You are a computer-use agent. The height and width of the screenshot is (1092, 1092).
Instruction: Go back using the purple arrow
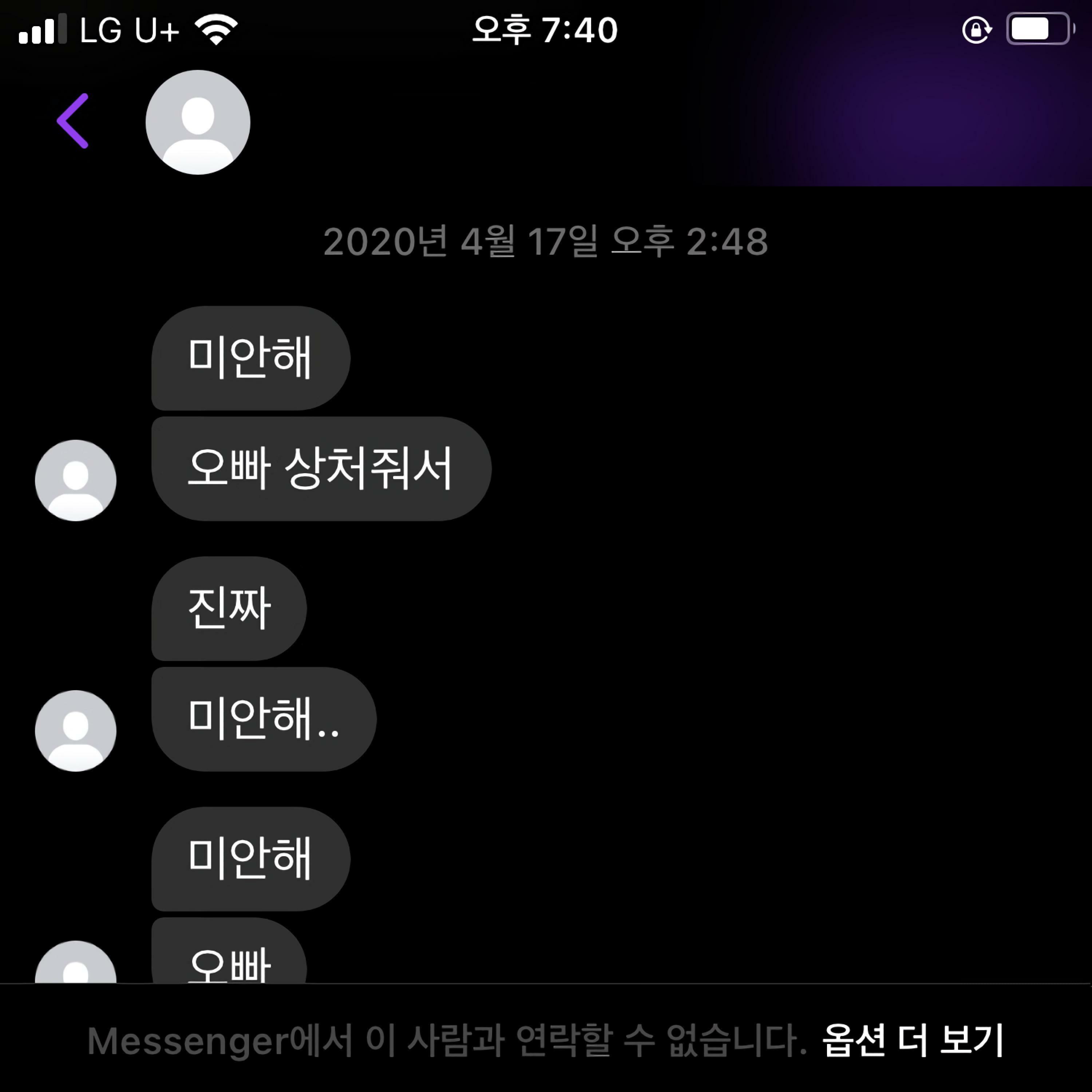click(73, 121)
